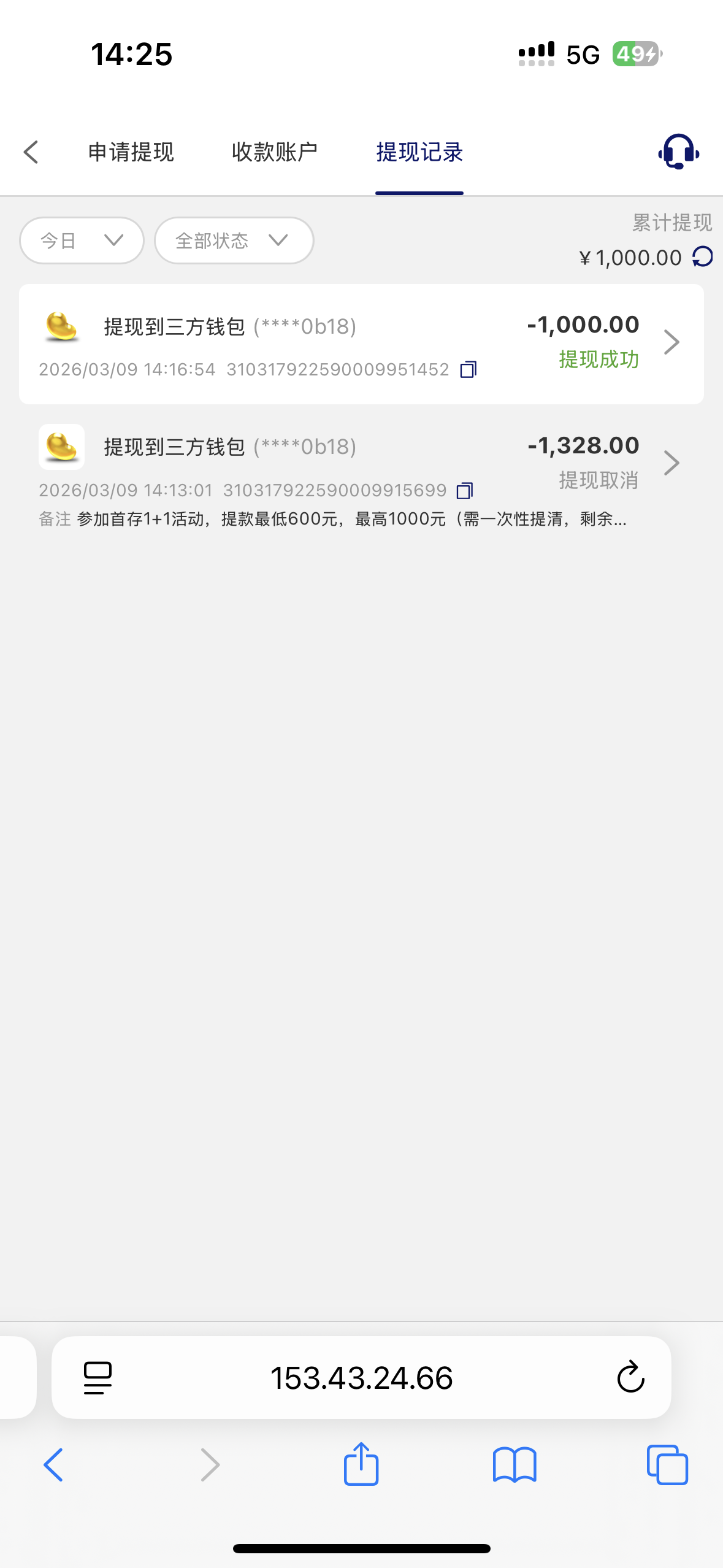Open customer service via headset icon
723x1568 pixels.
(x=677, y=152)
